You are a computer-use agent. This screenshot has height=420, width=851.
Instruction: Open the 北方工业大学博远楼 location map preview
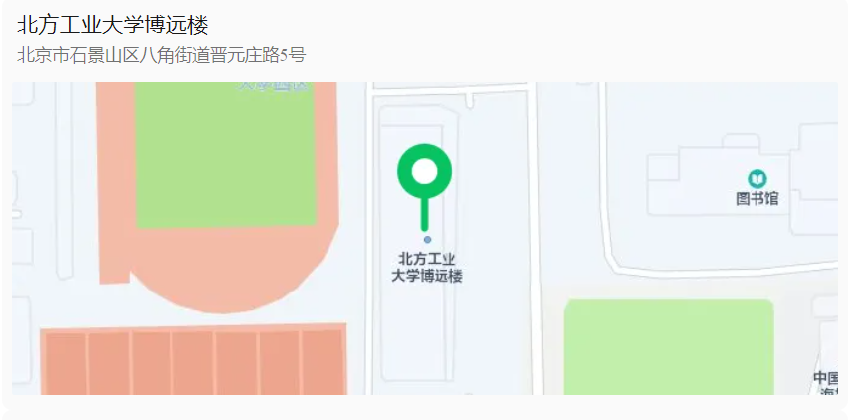tap(425, 238)
